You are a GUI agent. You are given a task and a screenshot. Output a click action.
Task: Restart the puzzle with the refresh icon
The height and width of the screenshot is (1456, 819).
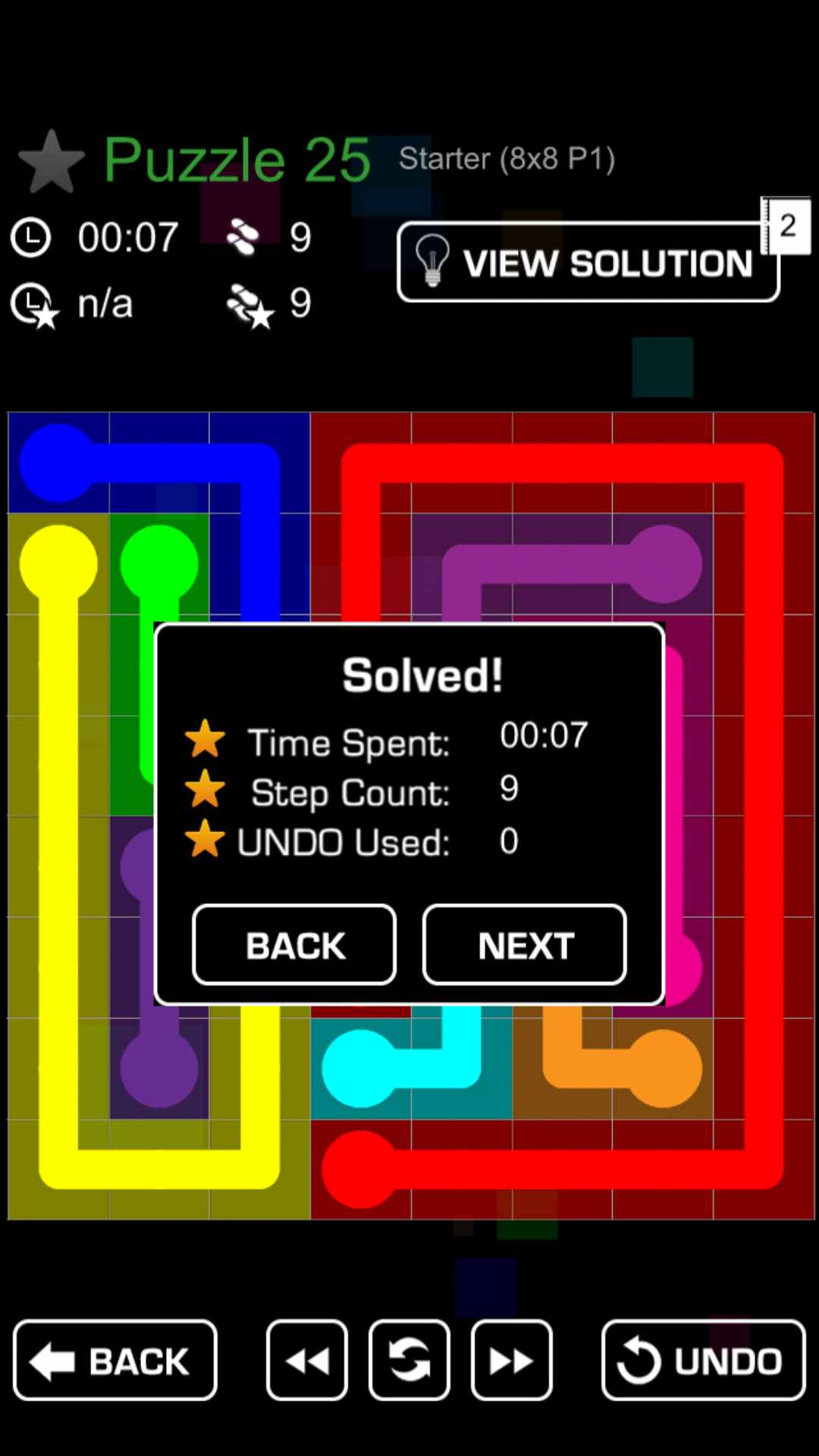pyautogui.click(x=409, y=1360)
